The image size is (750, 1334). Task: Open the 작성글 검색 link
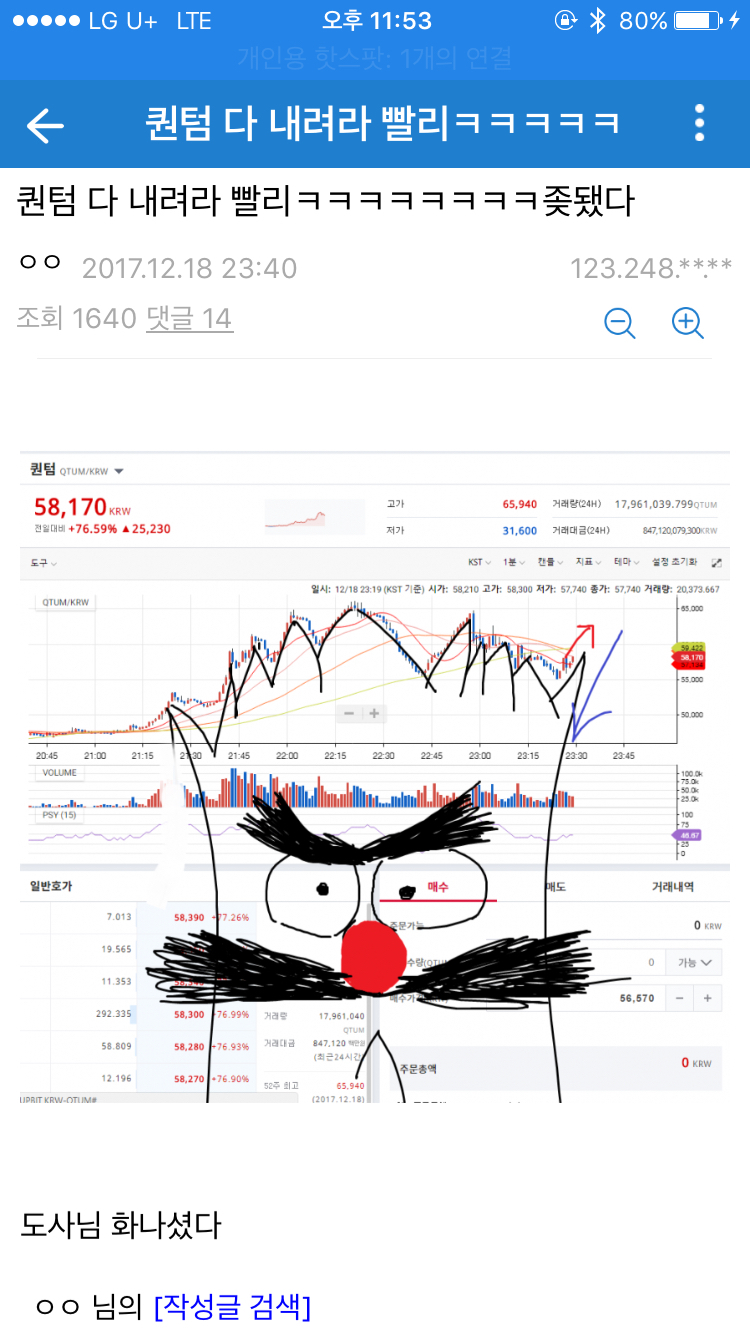tap(232, 1306)
